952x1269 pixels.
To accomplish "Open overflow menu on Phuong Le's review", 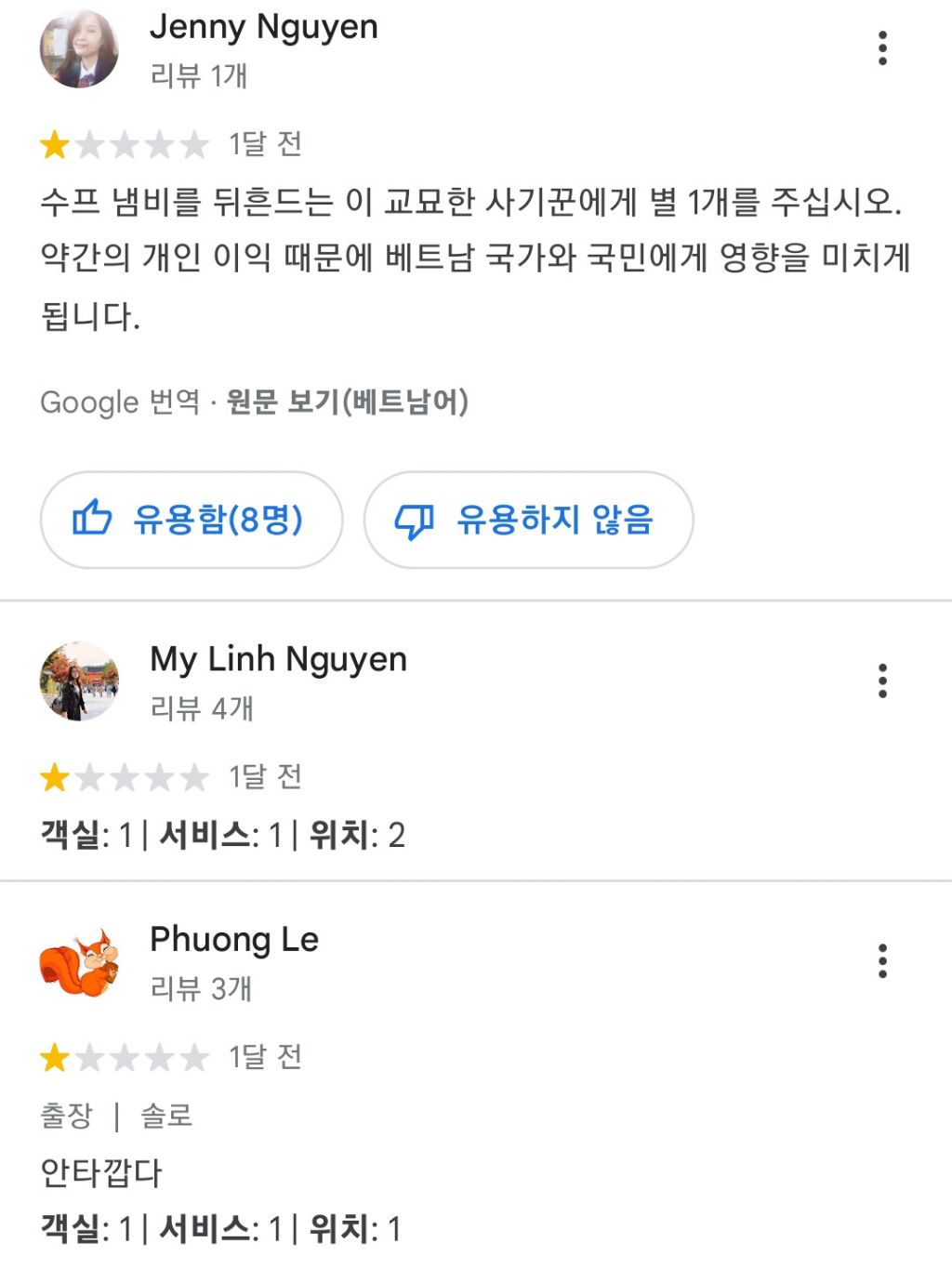I will coord(882,960).
